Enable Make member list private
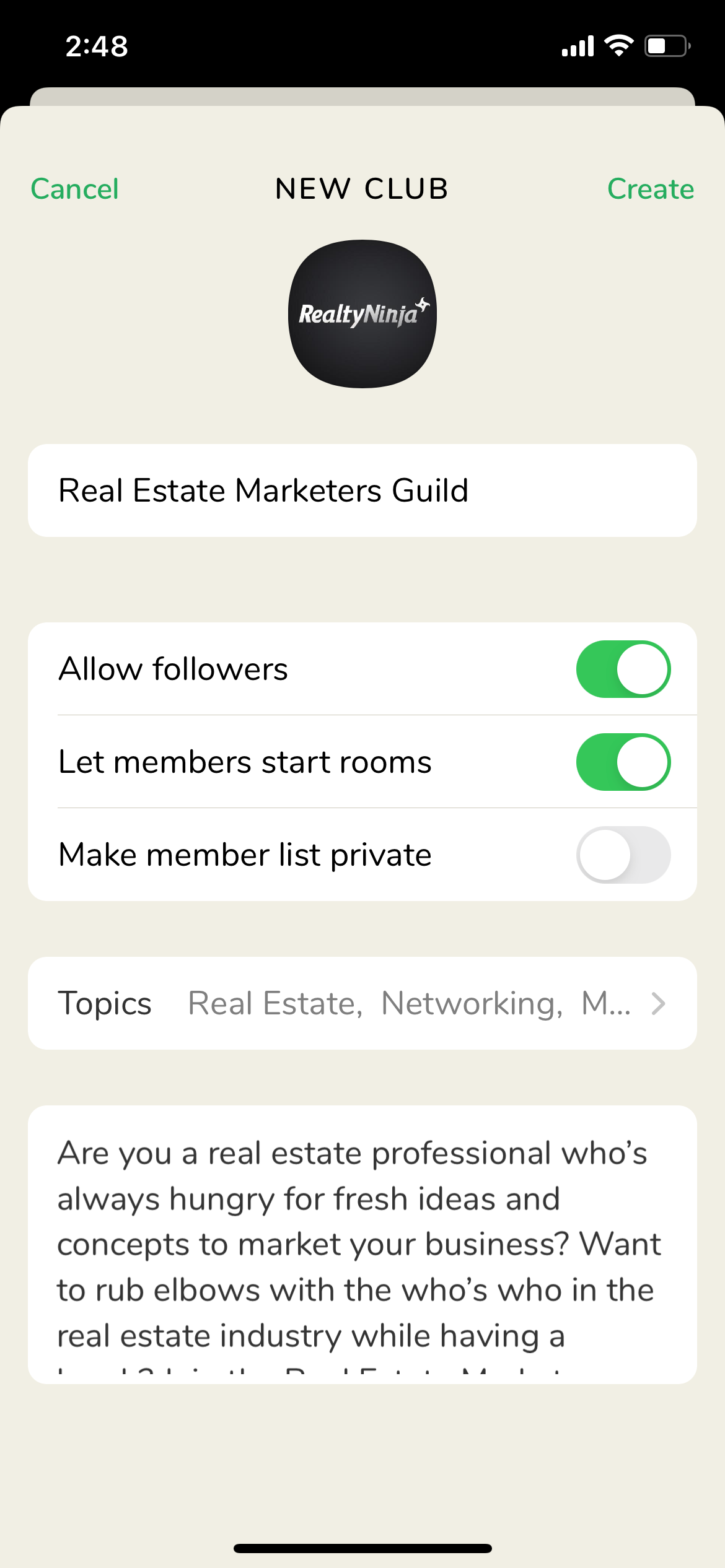The height and width of the screenshot is (1568, 725). [623, 855]
